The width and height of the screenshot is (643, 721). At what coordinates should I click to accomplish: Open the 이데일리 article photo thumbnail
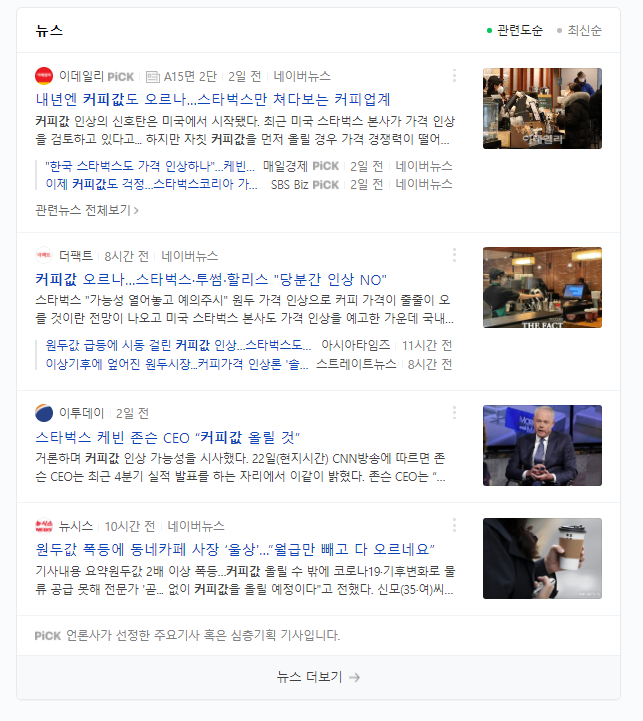coord(542,108)
